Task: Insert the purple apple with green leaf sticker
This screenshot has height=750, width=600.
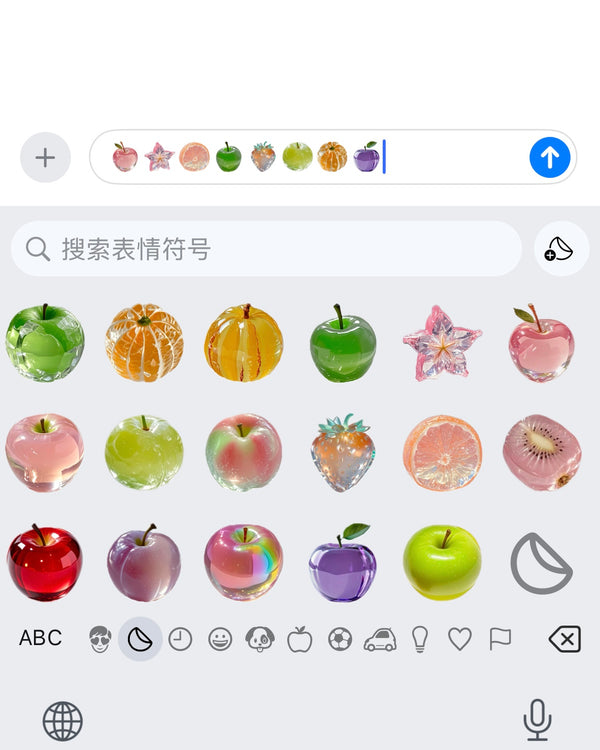Action: [342, 562]
